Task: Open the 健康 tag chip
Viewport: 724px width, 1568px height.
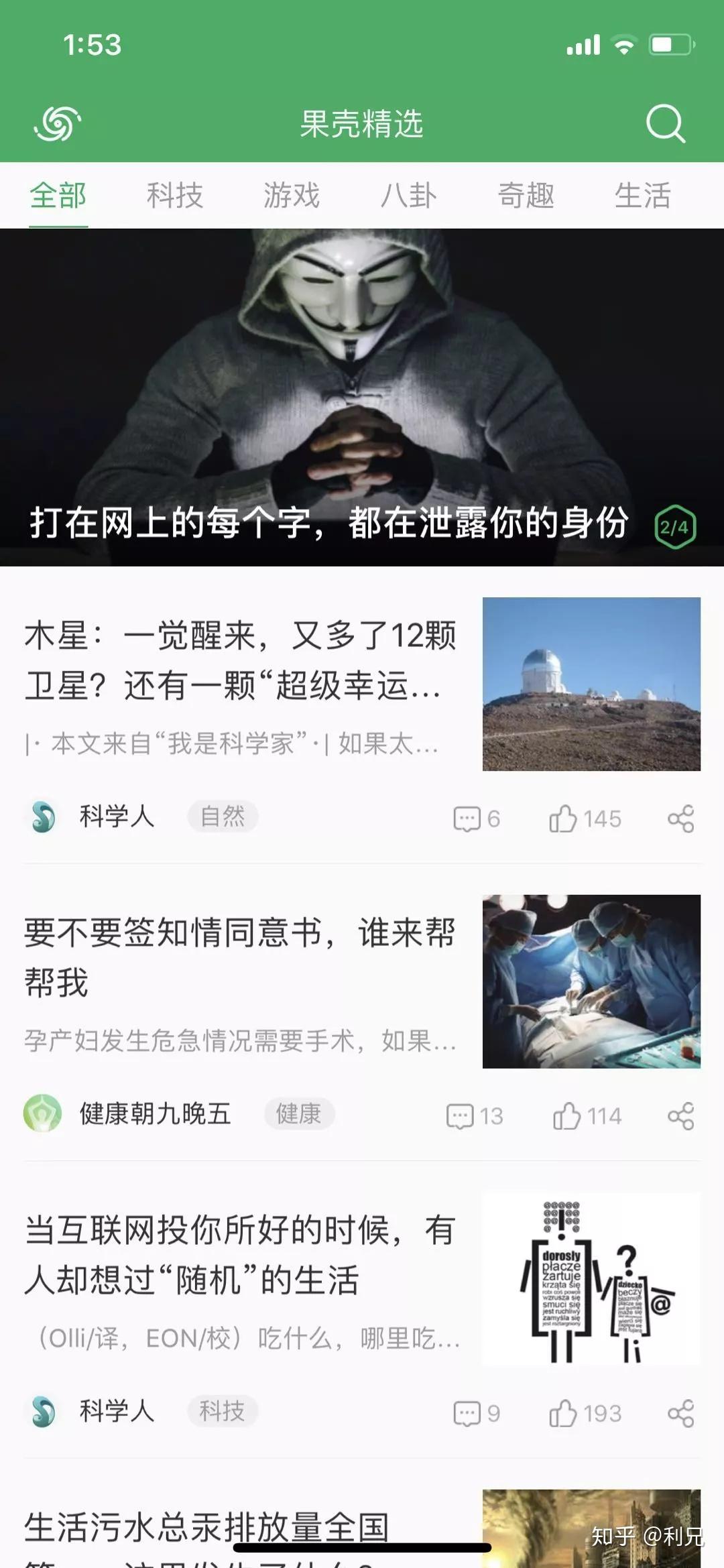Action: [x=299, y=1114]
